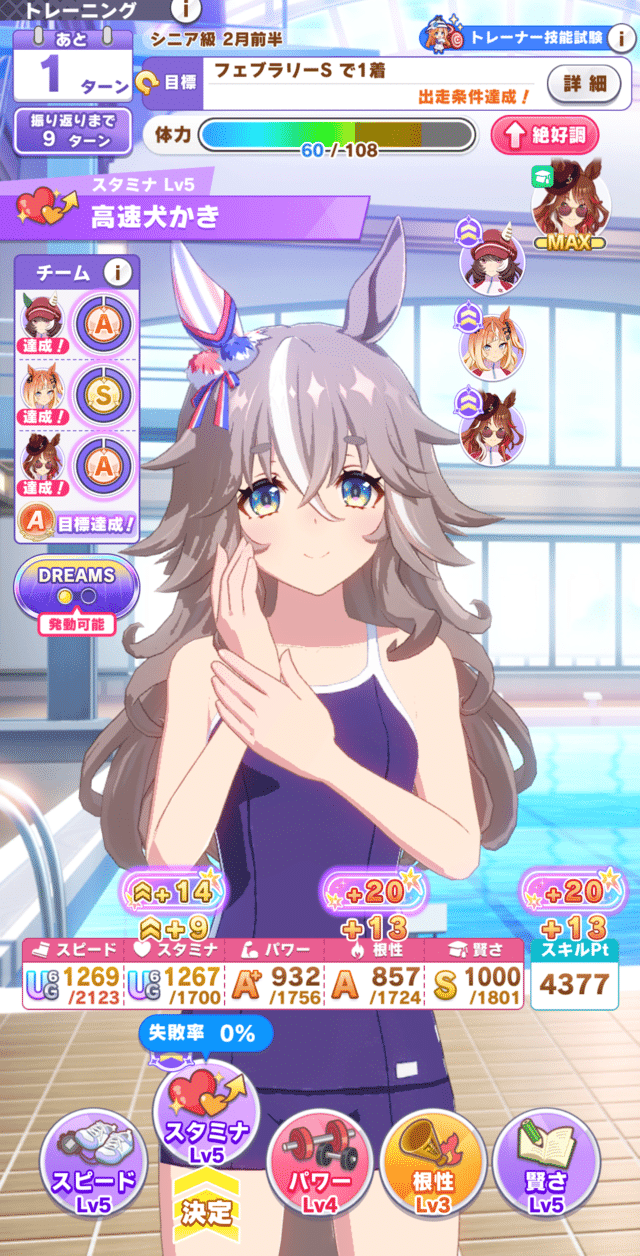The width and height of the screenshot is (640, 1256).
Task: Open the 振り返りまで 9ターン panel
Action: [x=72, y=130]
